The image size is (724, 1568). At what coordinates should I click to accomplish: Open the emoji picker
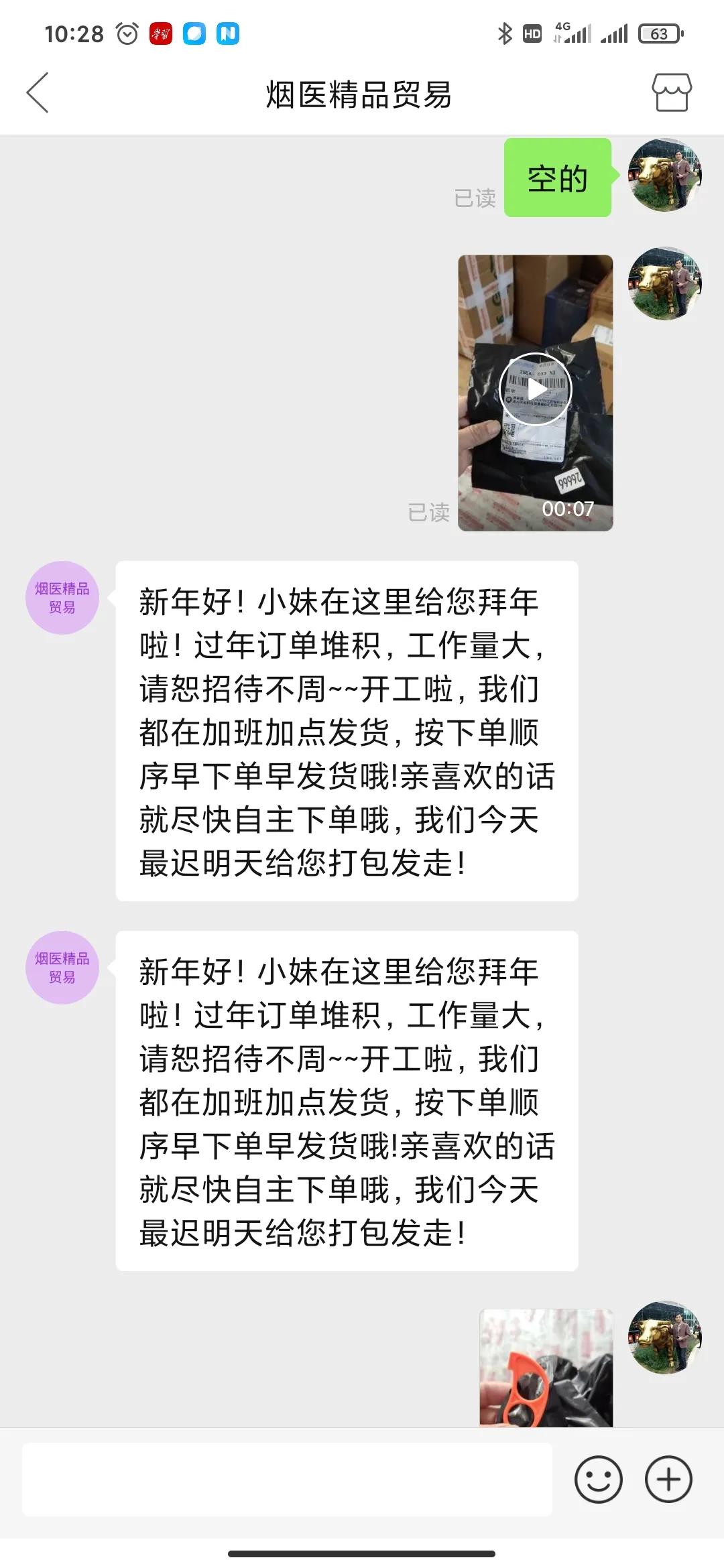(x=599, y=1479)
